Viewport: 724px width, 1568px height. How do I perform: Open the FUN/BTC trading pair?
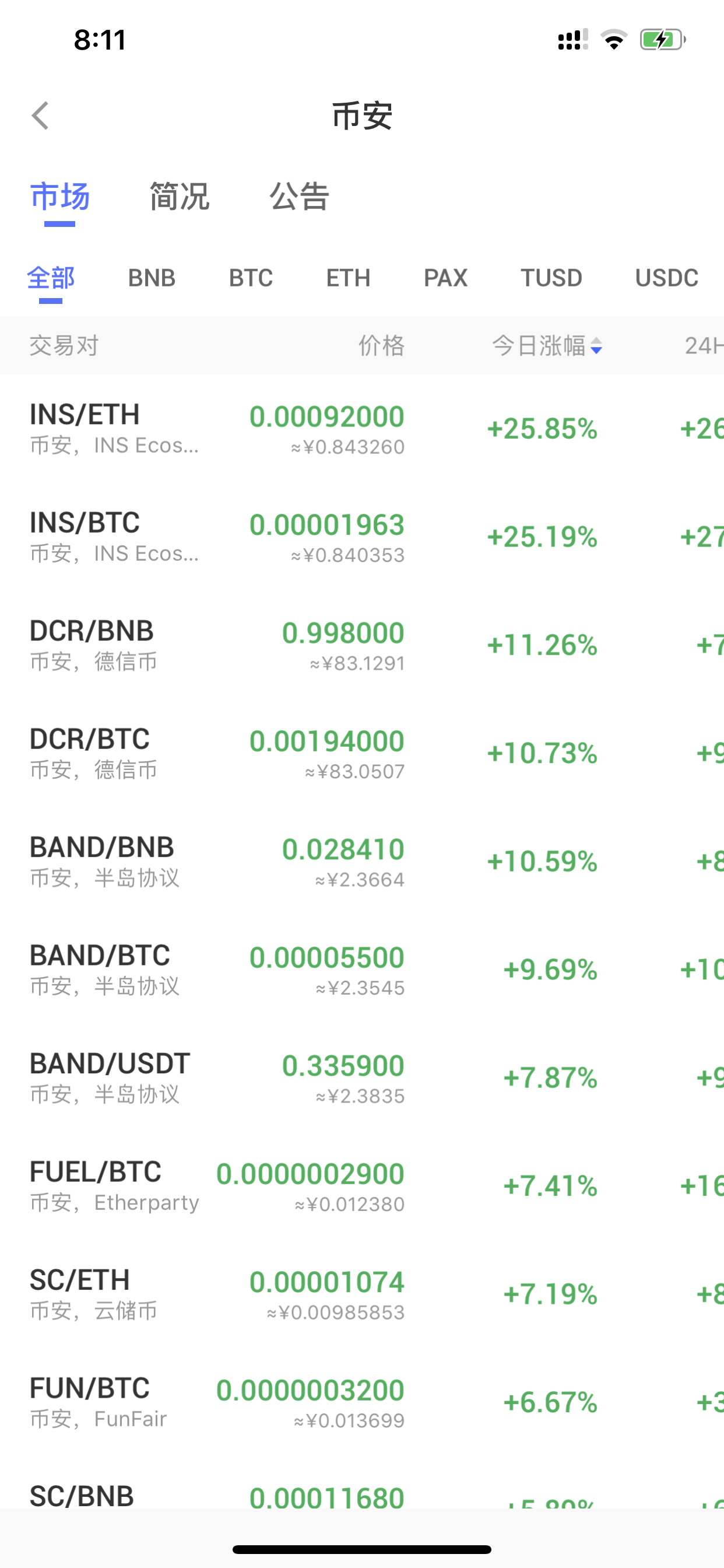pos(362,1403)
